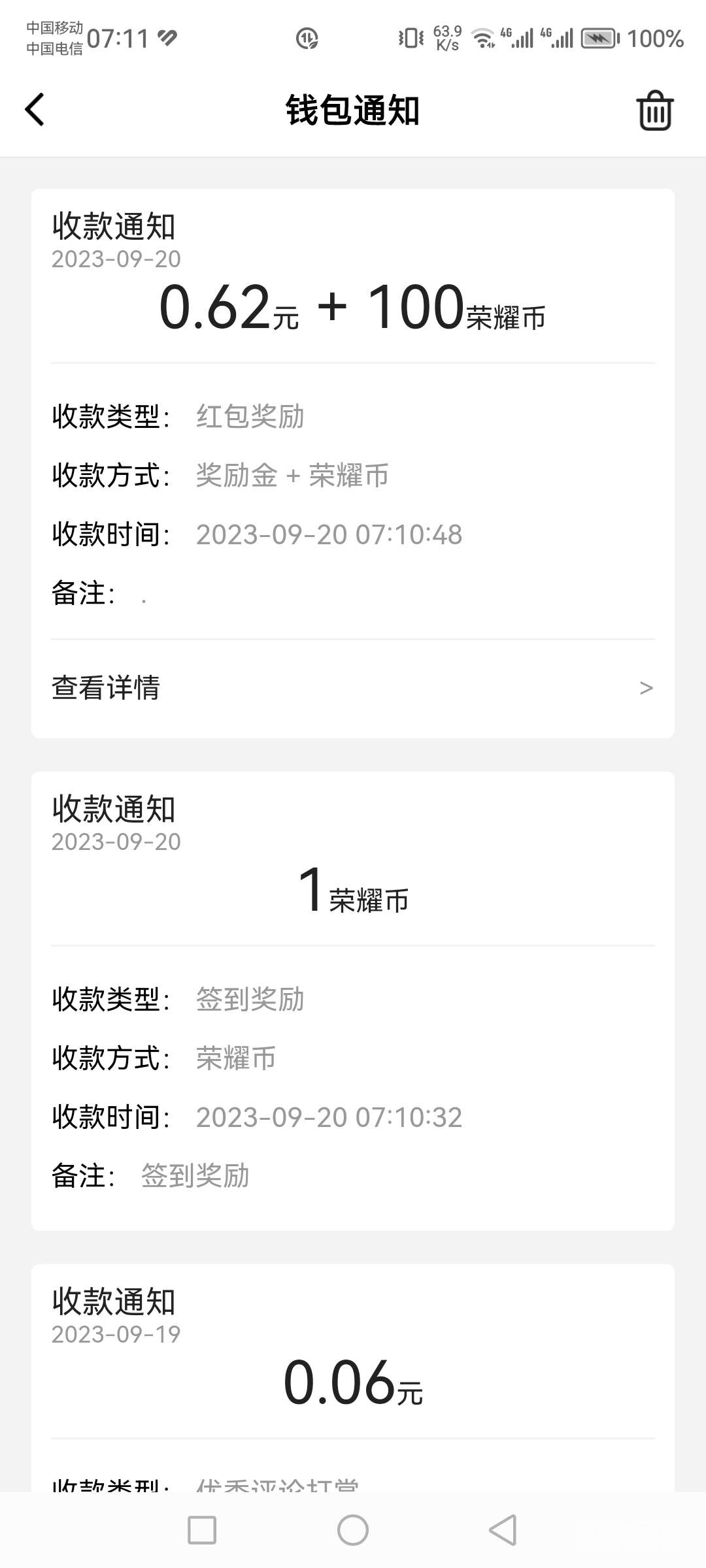This screenshot has height=1568, width=706.
Task: Open the system recent apps button
Action: coord(202,1529)
